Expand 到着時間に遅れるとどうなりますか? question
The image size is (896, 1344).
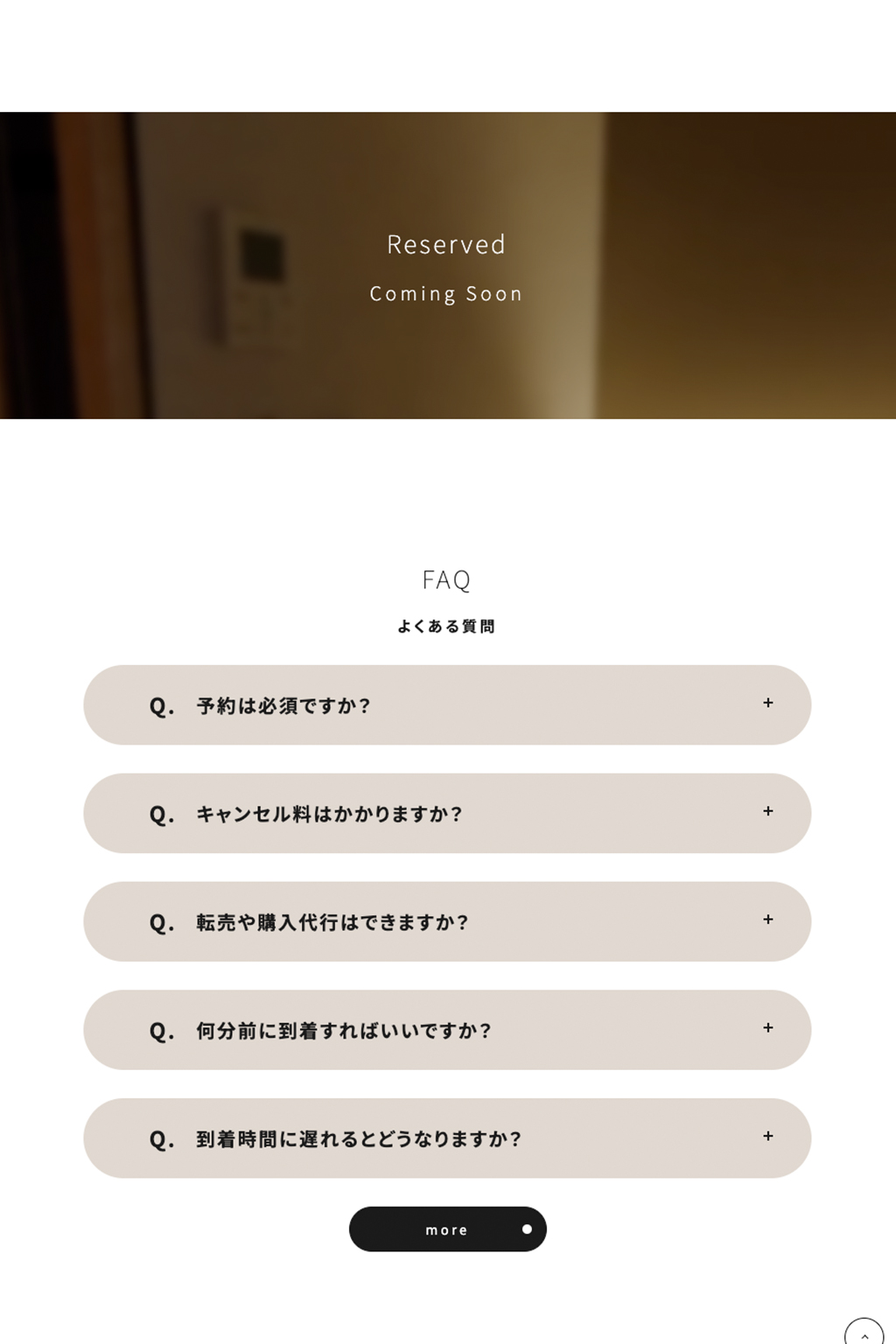[447, 1138]
